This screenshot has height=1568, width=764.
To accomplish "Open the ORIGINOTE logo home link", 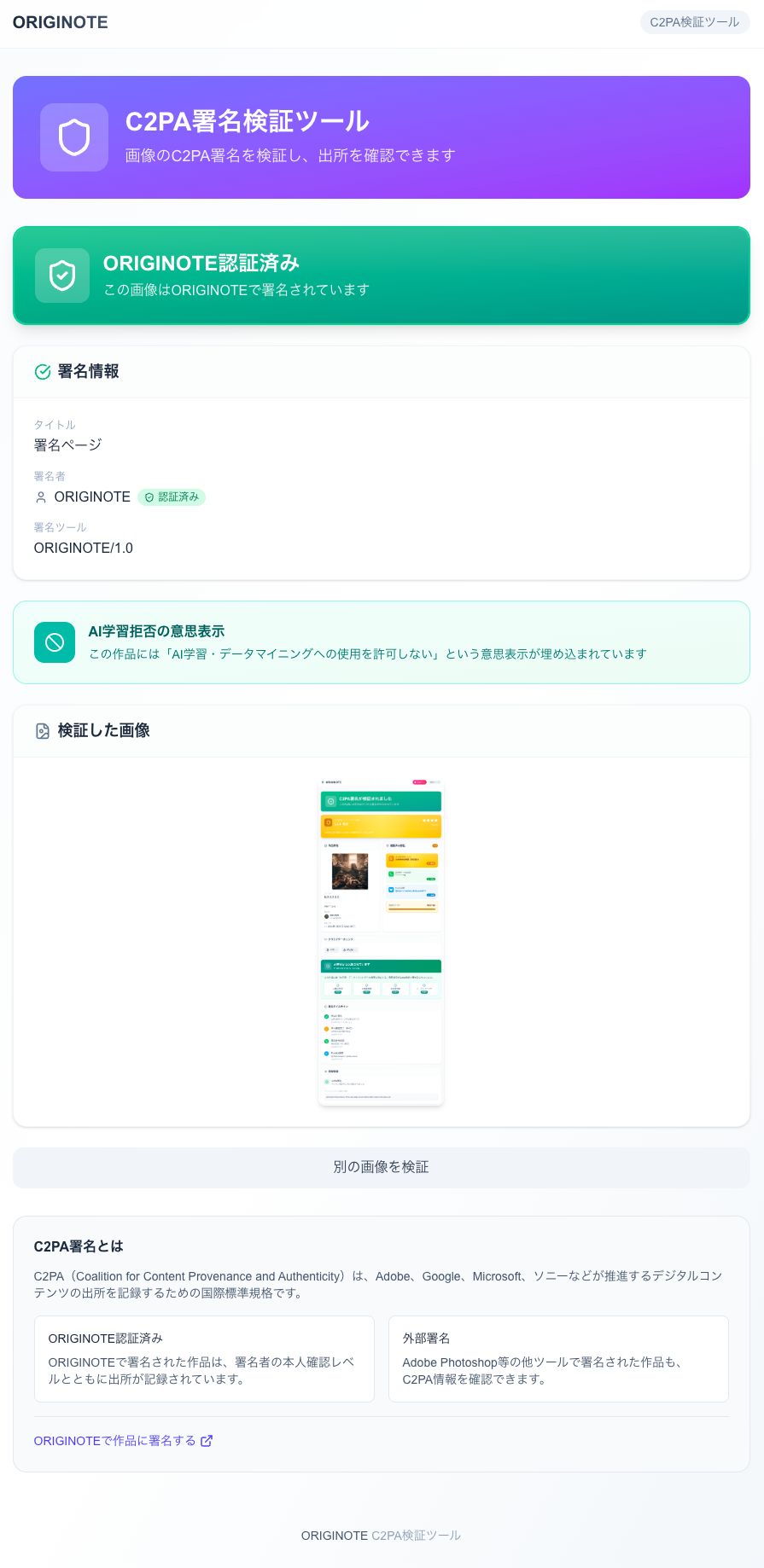I will click(61, 22).
